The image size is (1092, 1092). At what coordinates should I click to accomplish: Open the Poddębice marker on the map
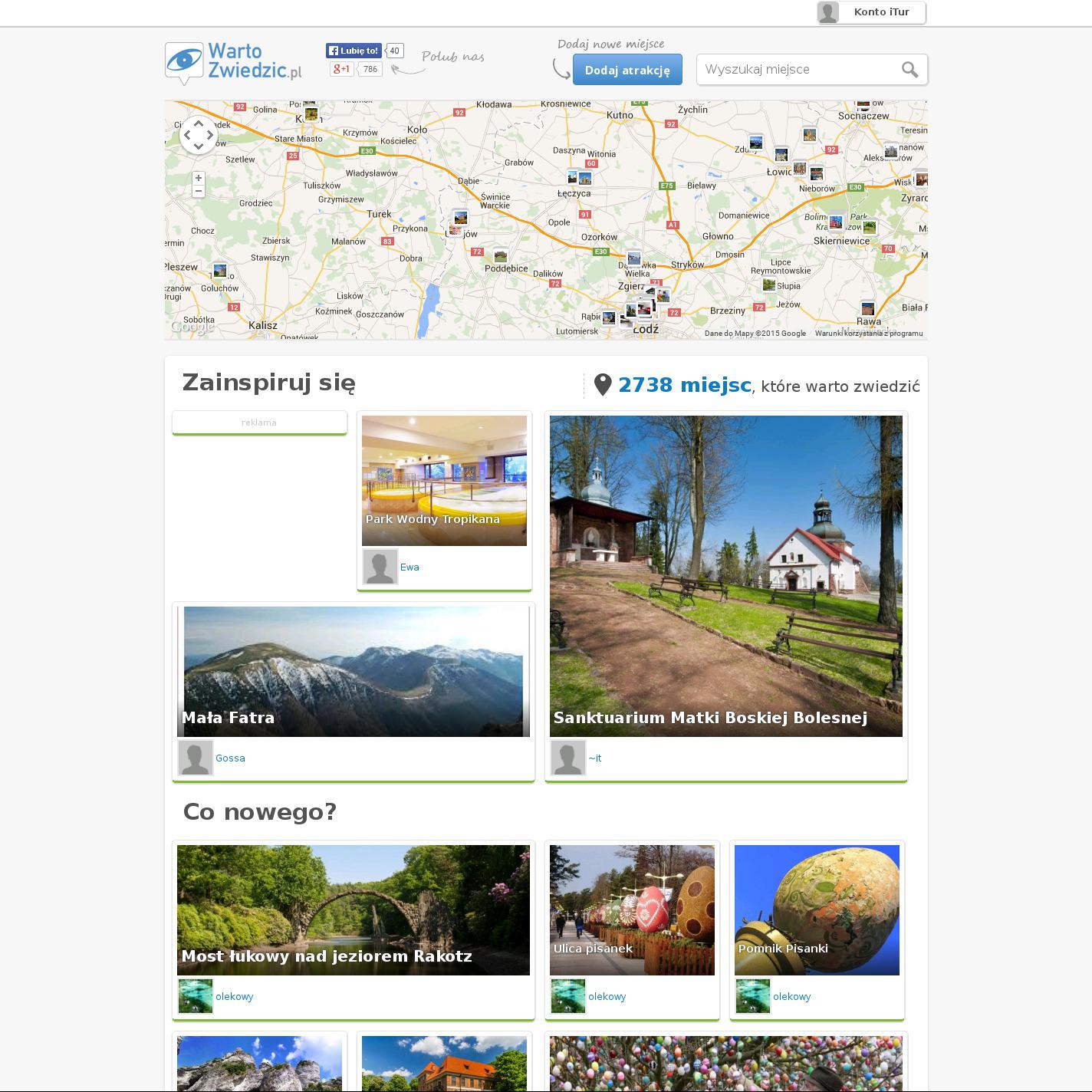pos(501,255)
